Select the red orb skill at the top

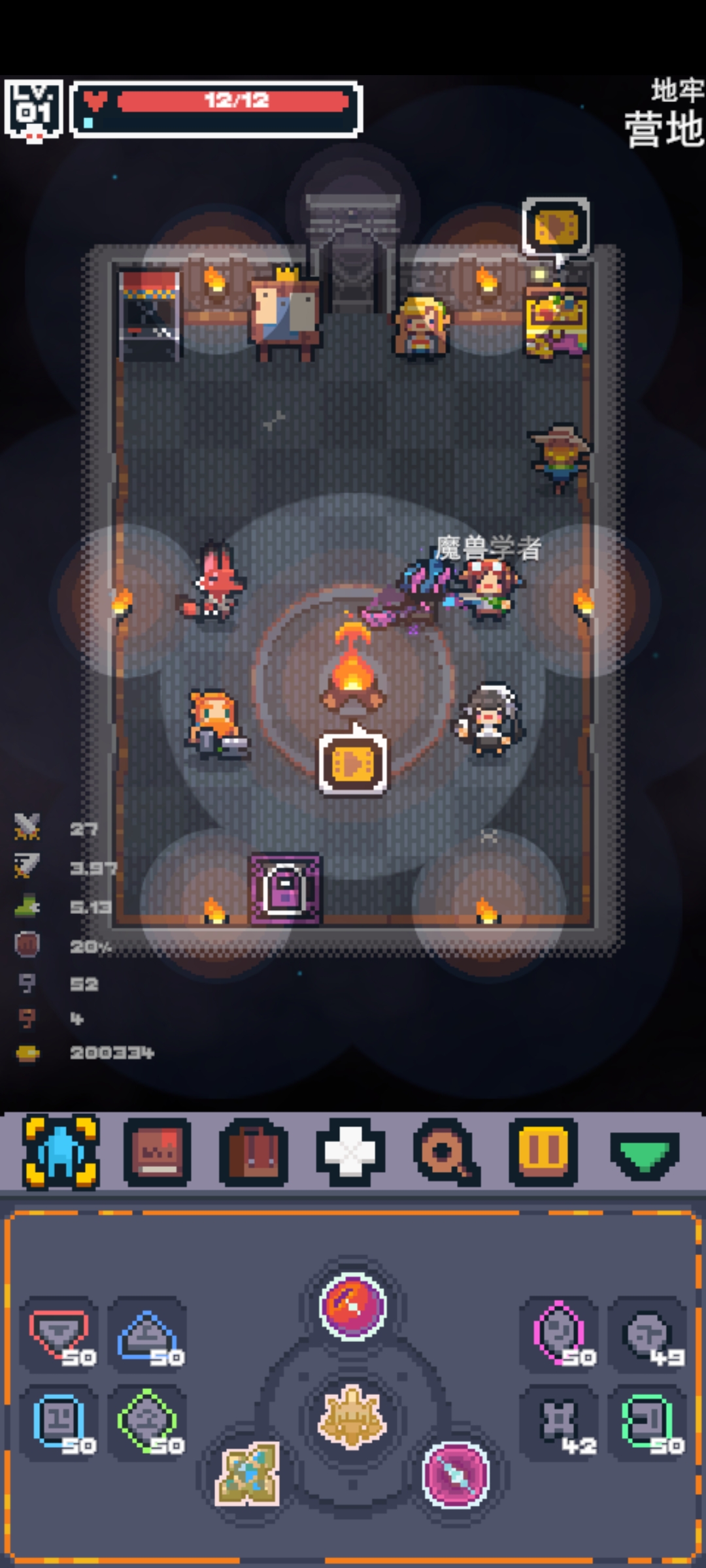(352, 1306)
